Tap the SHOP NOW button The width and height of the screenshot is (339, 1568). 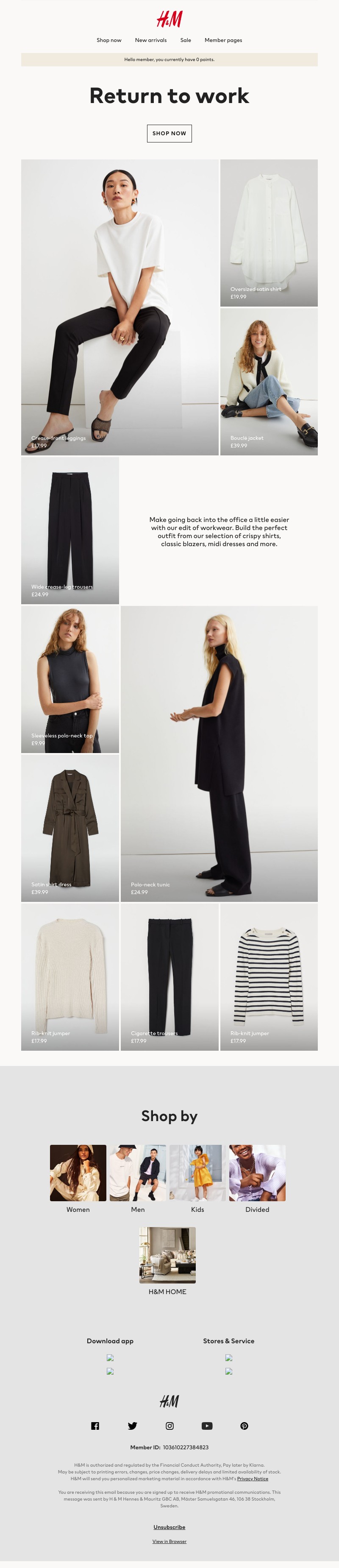coord(169,133)
